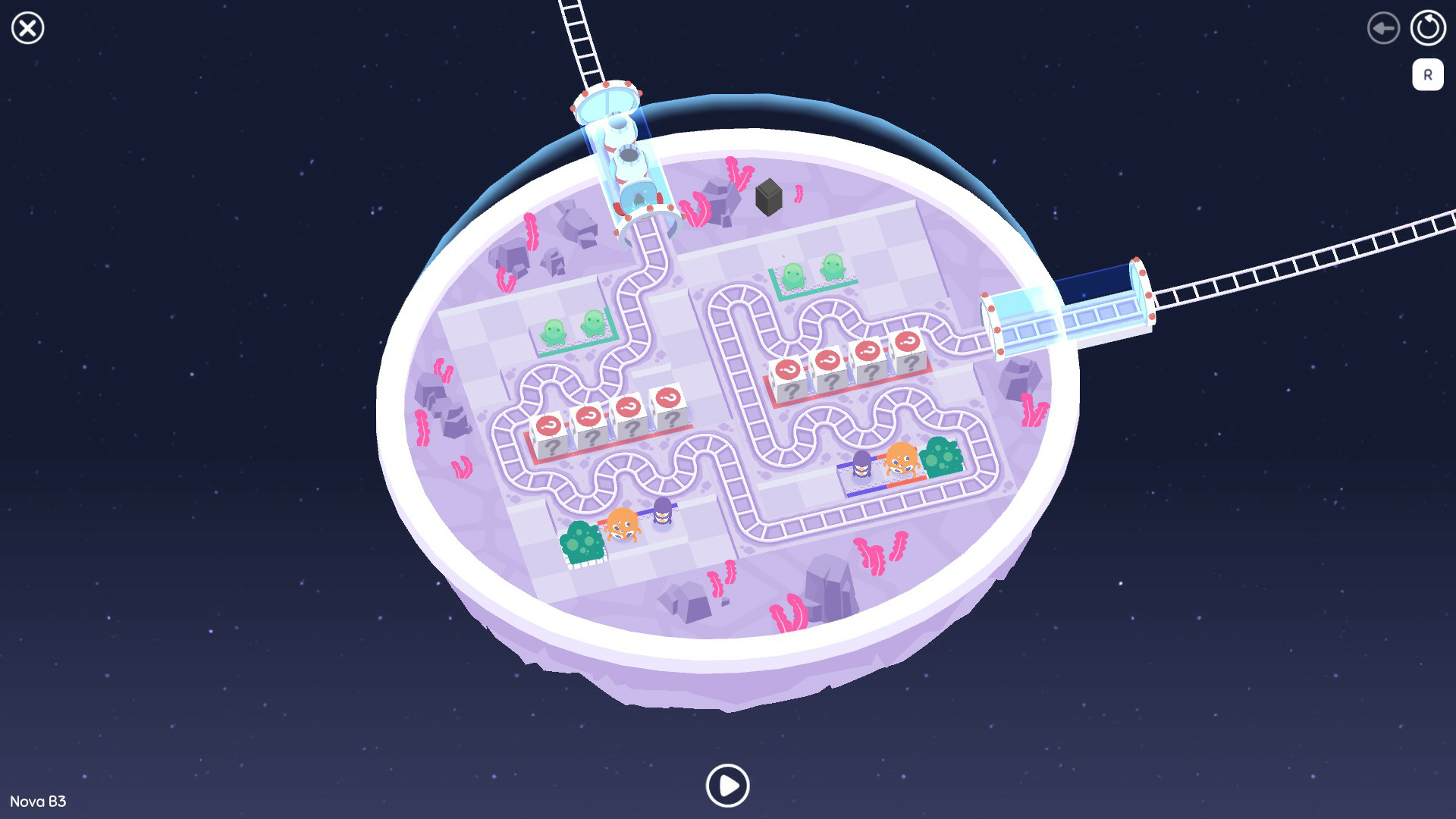Close the level with the X button

click(28, 28)
